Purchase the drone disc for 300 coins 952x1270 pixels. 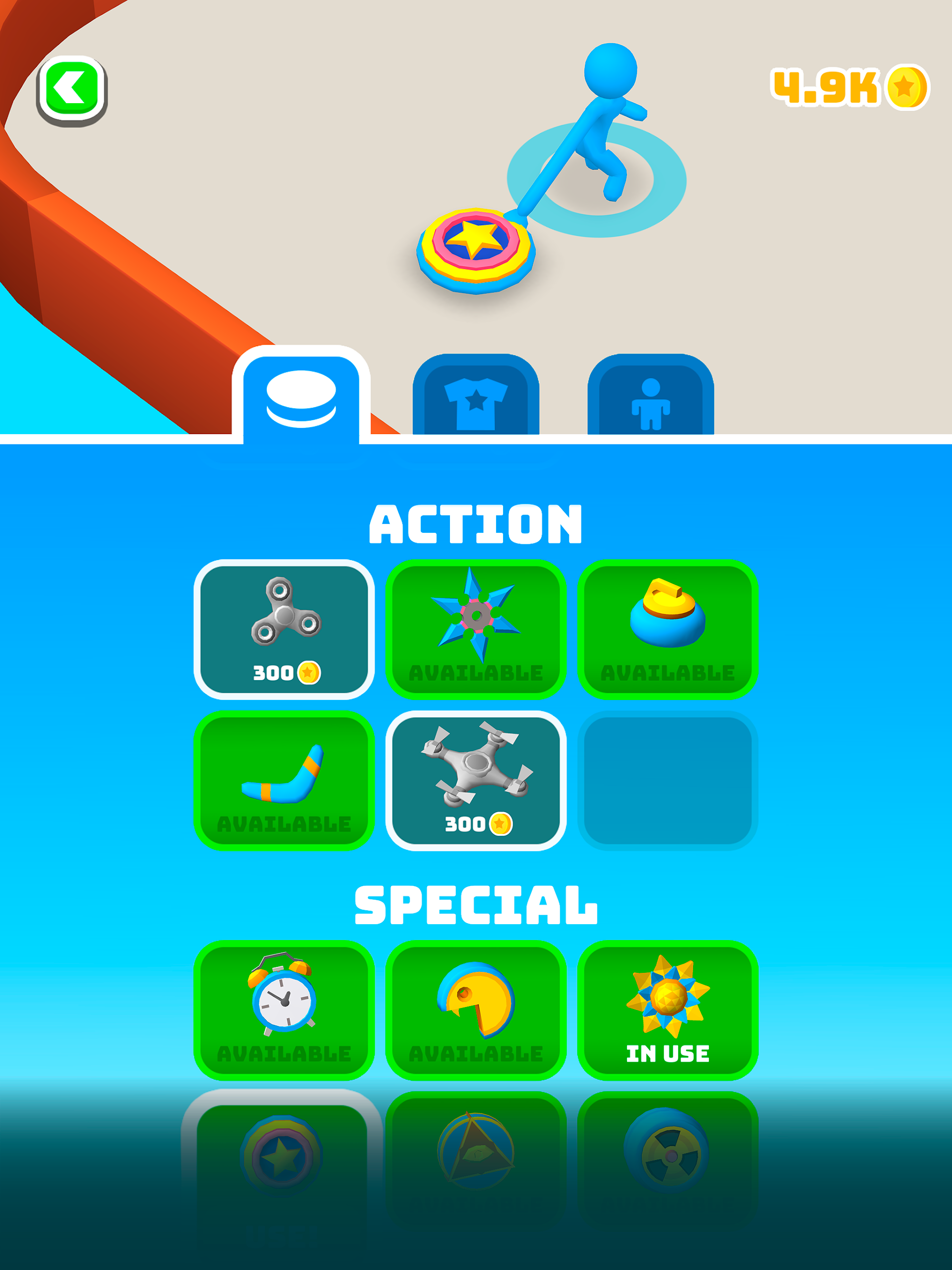point(476,781)
